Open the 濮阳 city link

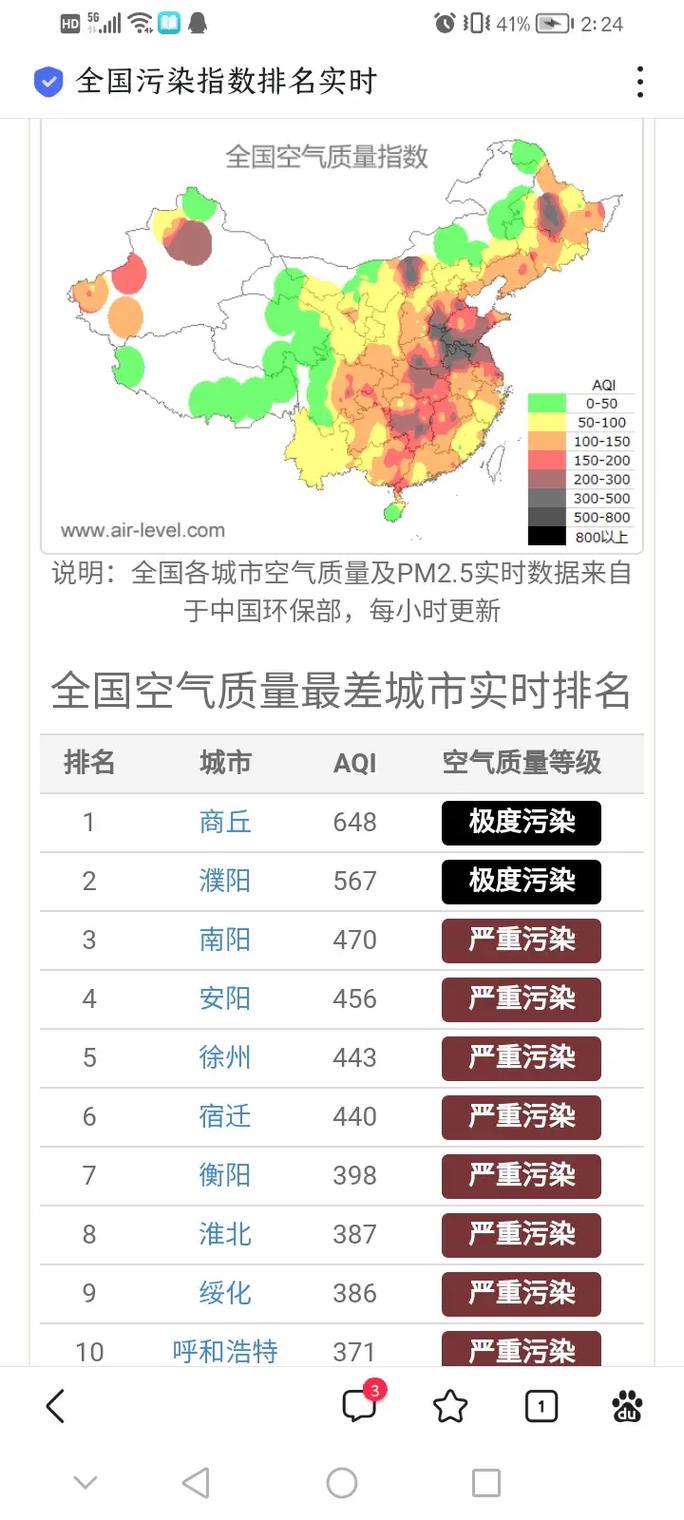point(225,881)
